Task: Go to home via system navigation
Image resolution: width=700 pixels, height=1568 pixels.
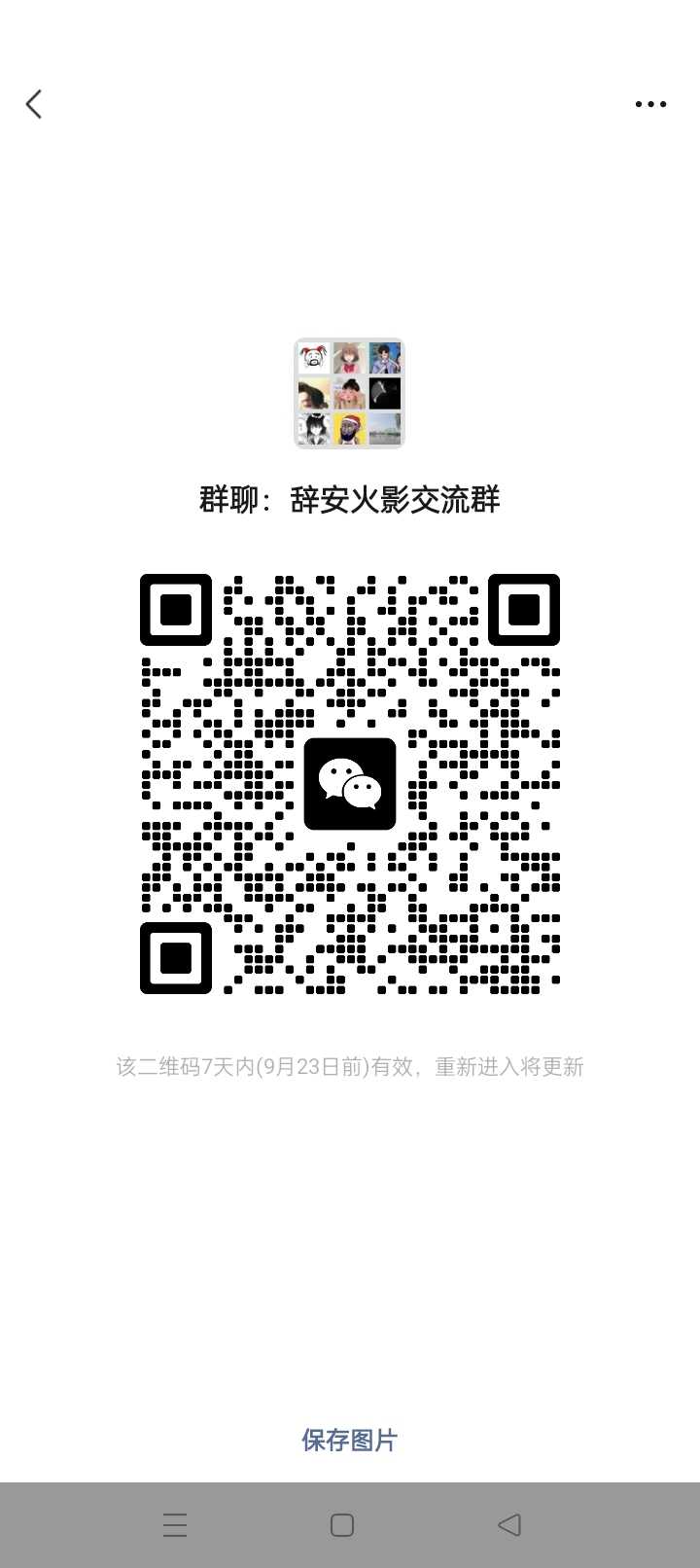Action: 342,1525
